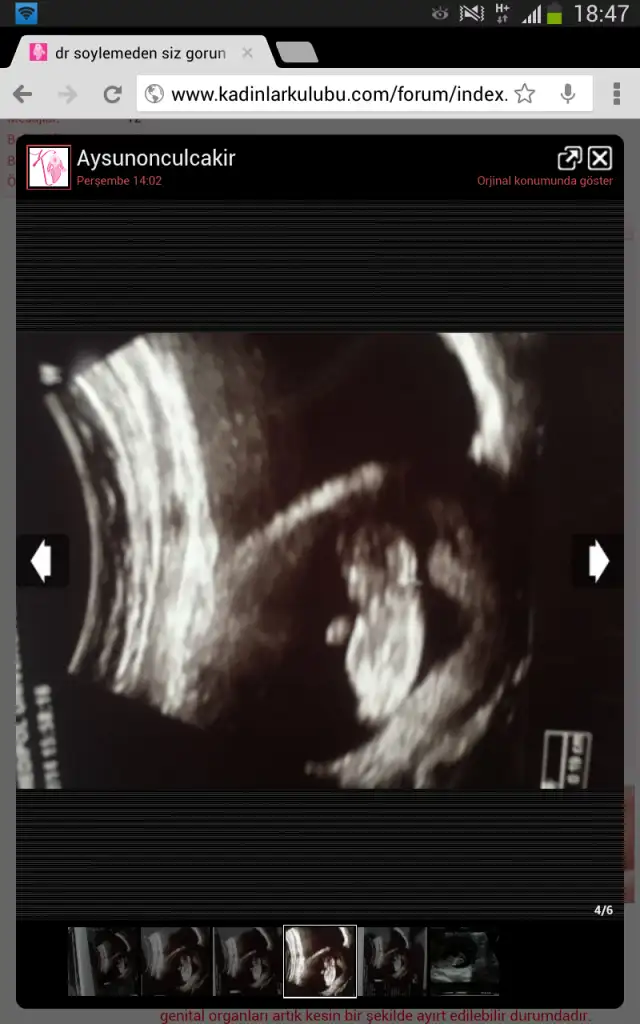Open a new browser tab
Screen dimensions: 640x1024
pyautogui.click(x=297, y=52)
